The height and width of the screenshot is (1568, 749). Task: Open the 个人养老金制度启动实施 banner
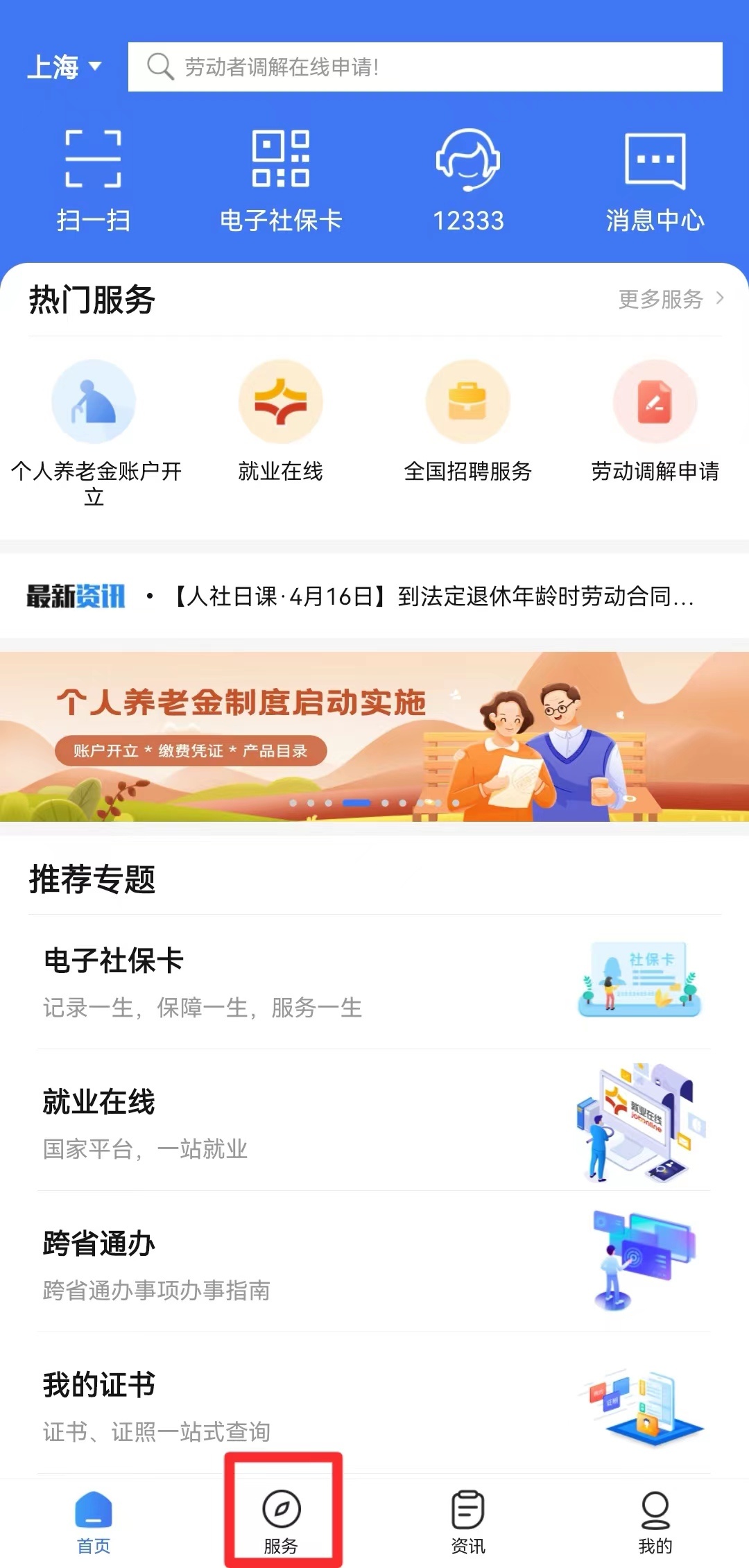click(374, 736)
